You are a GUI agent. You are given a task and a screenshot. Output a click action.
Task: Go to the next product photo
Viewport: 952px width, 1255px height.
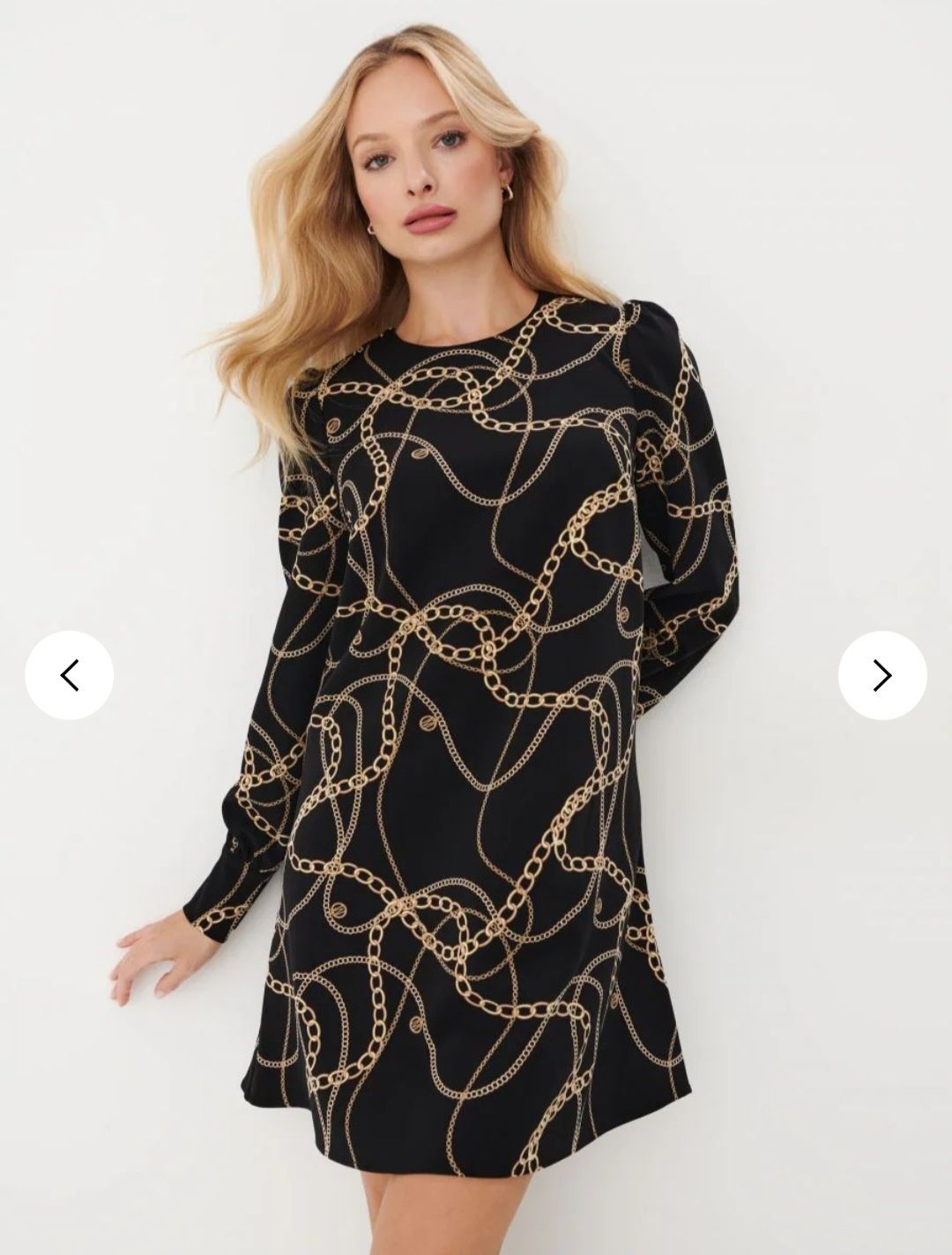[x=882, y=676]
